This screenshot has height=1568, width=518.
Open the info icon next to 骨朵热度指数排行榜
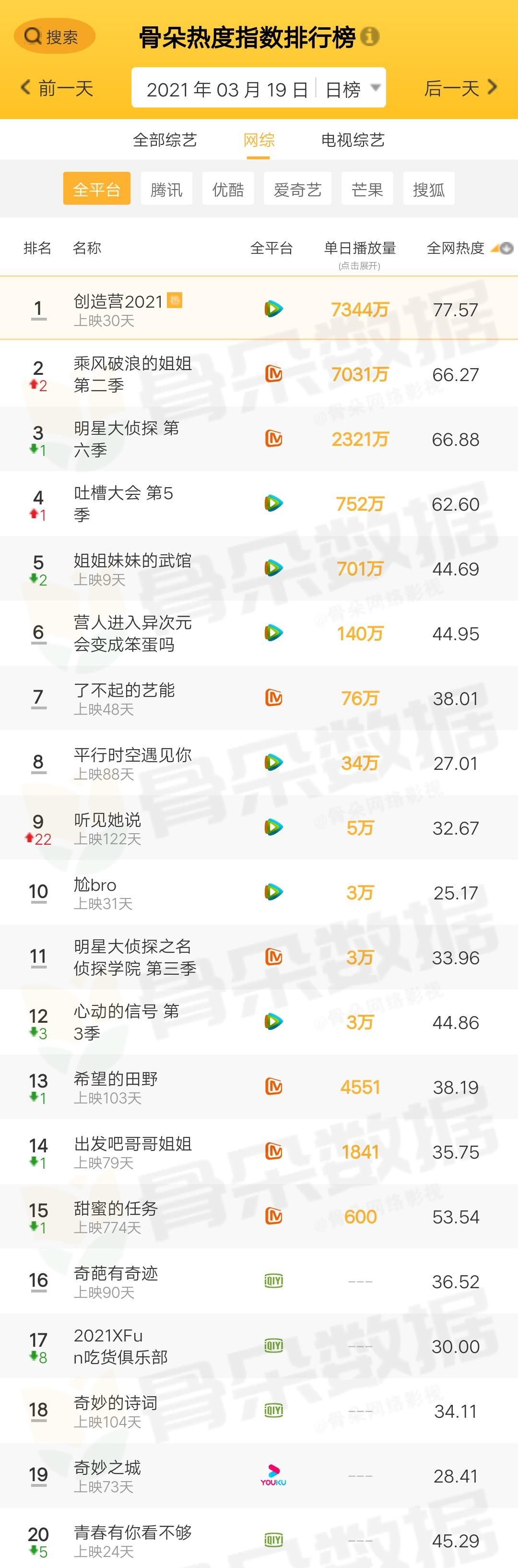point(370,36)
